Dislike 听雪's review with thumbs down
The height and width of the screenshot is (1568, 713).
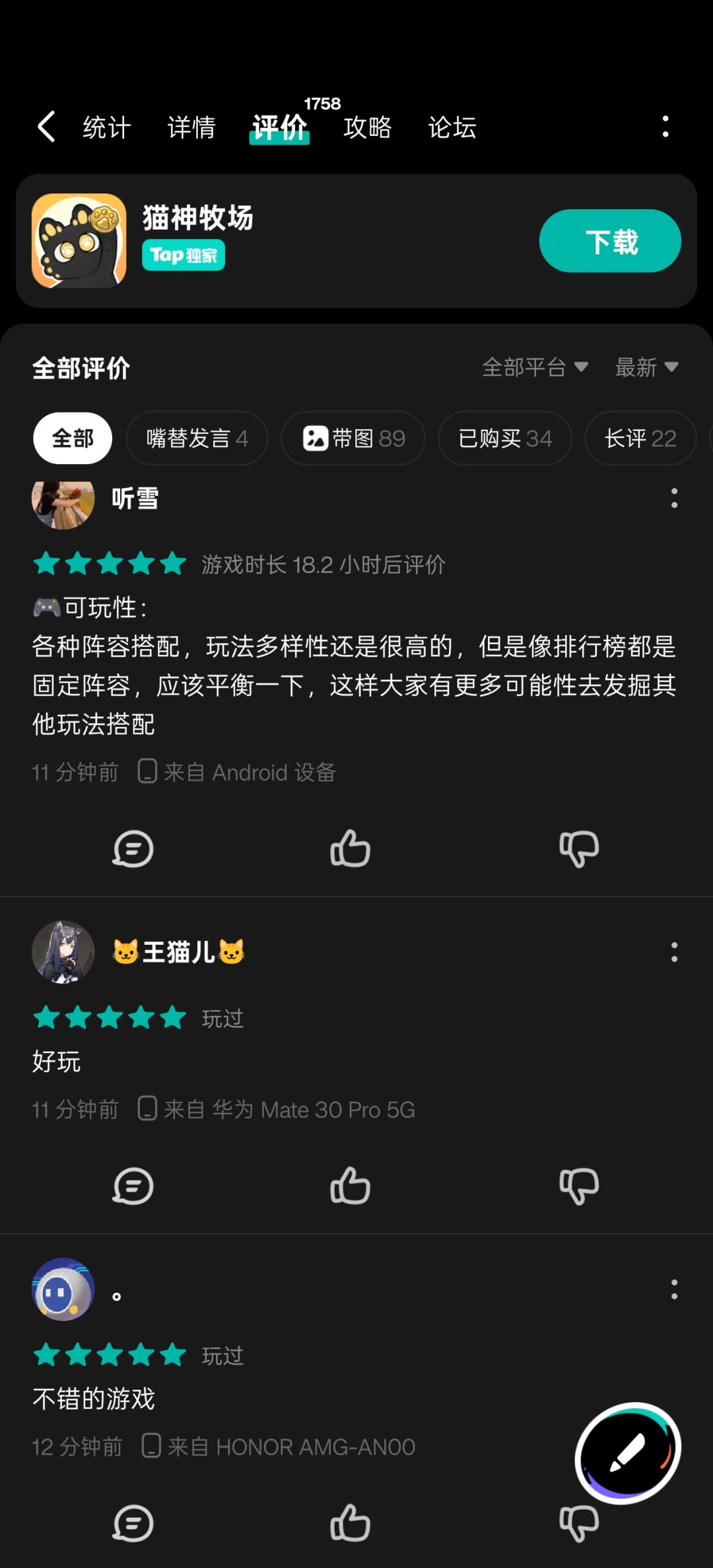coord(579,849)
